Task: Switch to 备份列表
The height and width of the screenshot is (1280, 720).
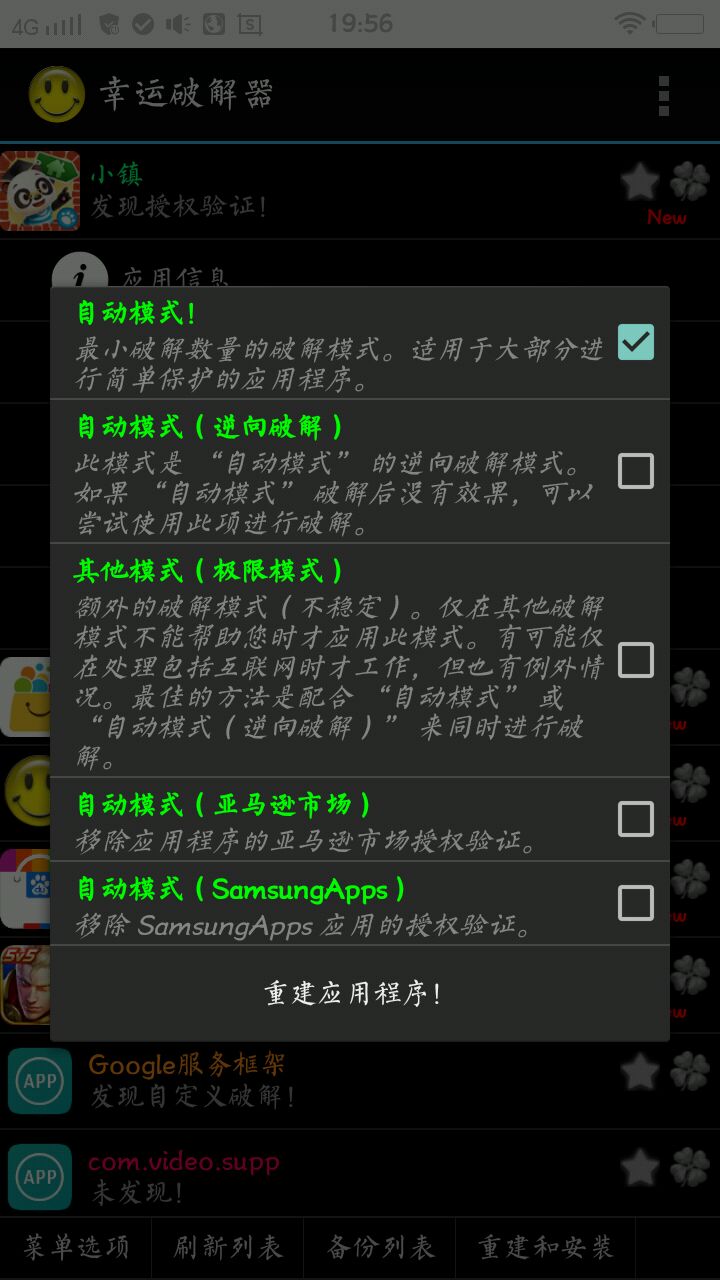Action: coord(380,1247)
